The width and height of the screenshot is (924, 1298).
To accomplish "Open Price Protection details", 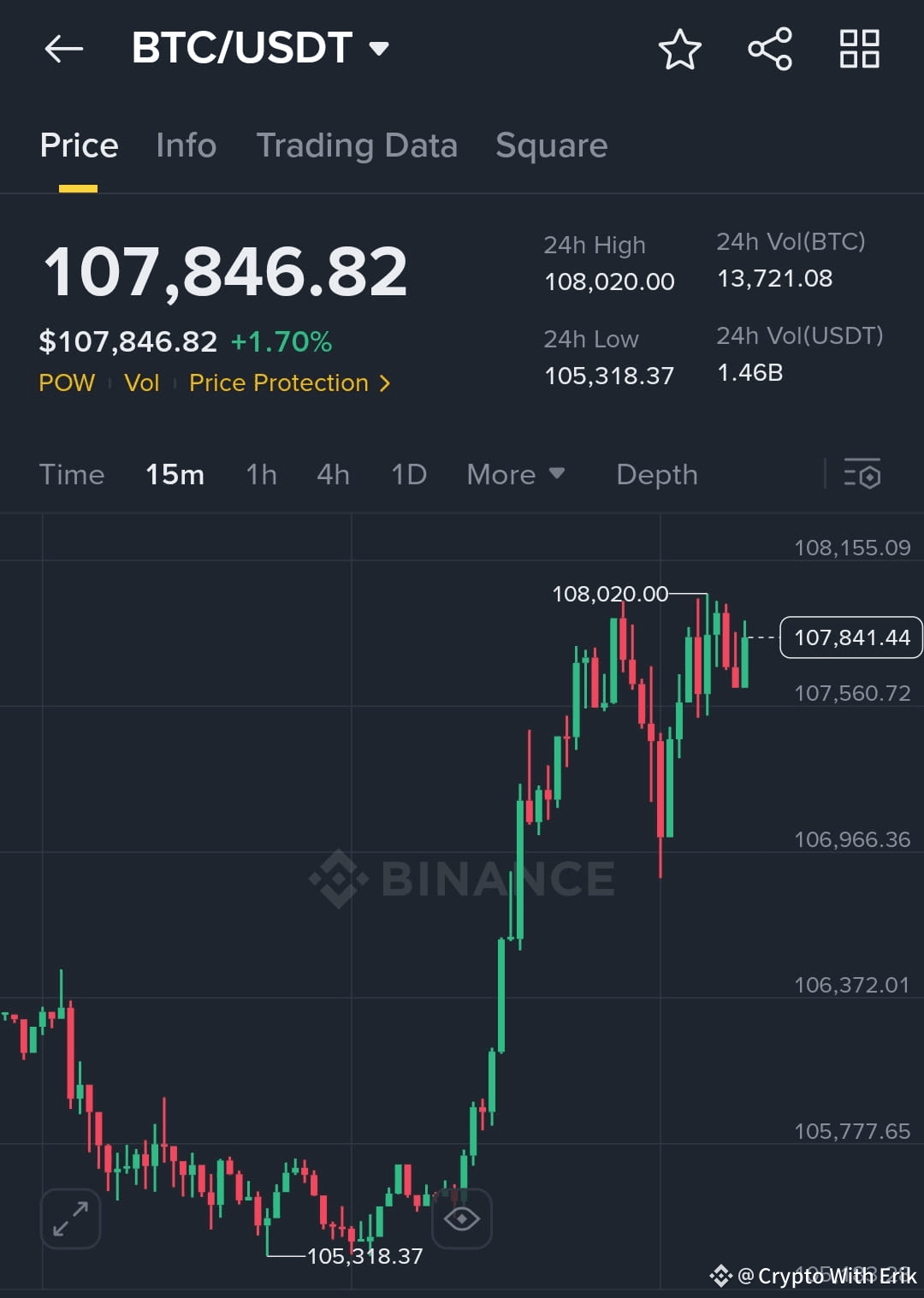I will tap(289, 382).
